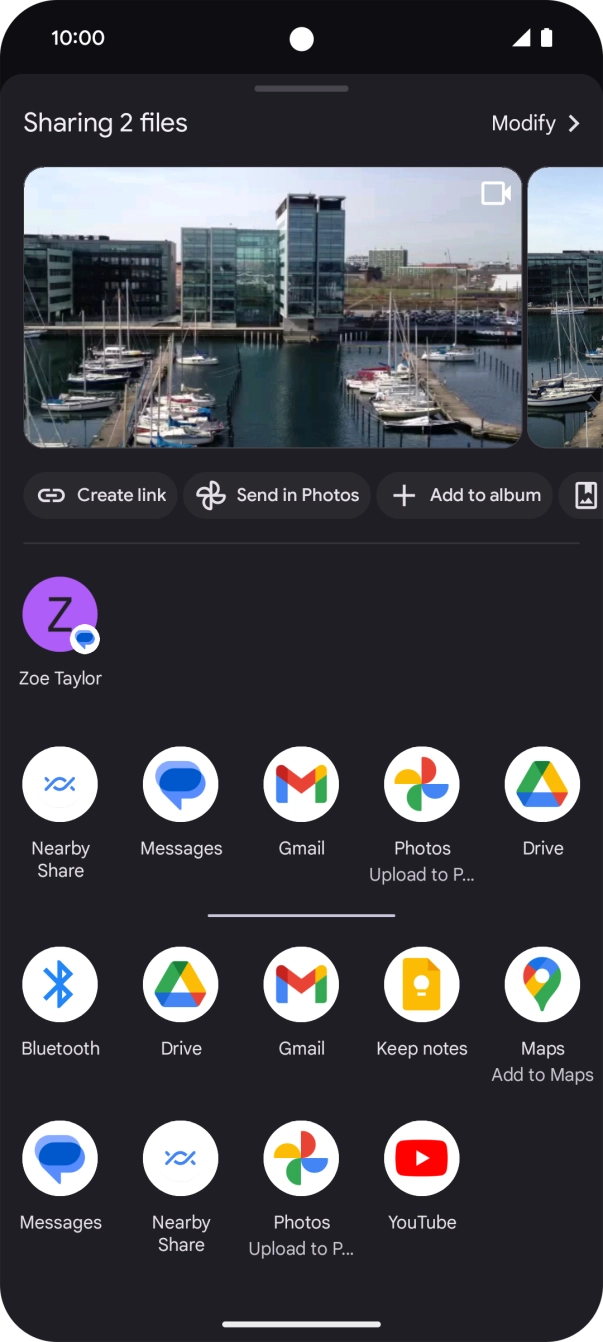Choose Send in Photos

point(277,495)
